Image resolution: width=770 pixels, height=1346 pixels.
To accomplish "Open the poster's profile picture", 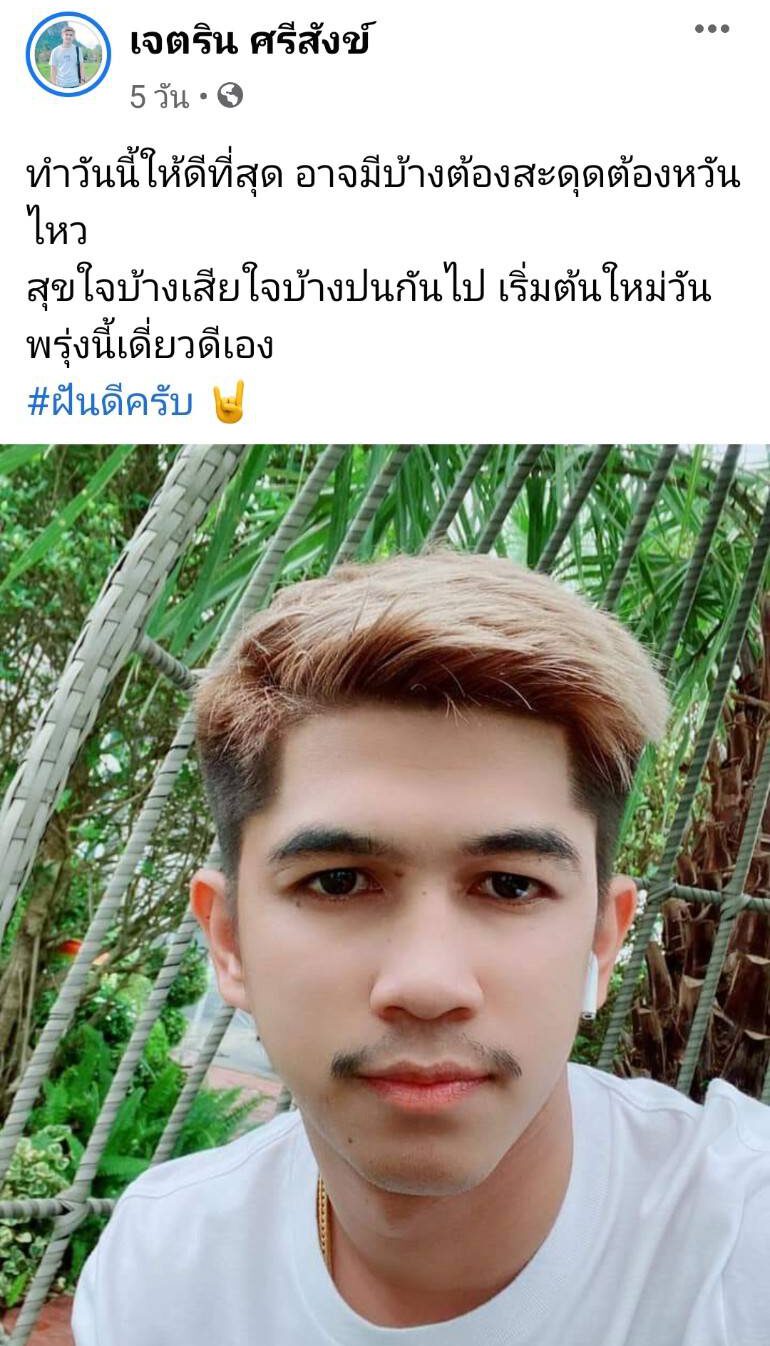I will pyautogui.click(x=68, y=55).
